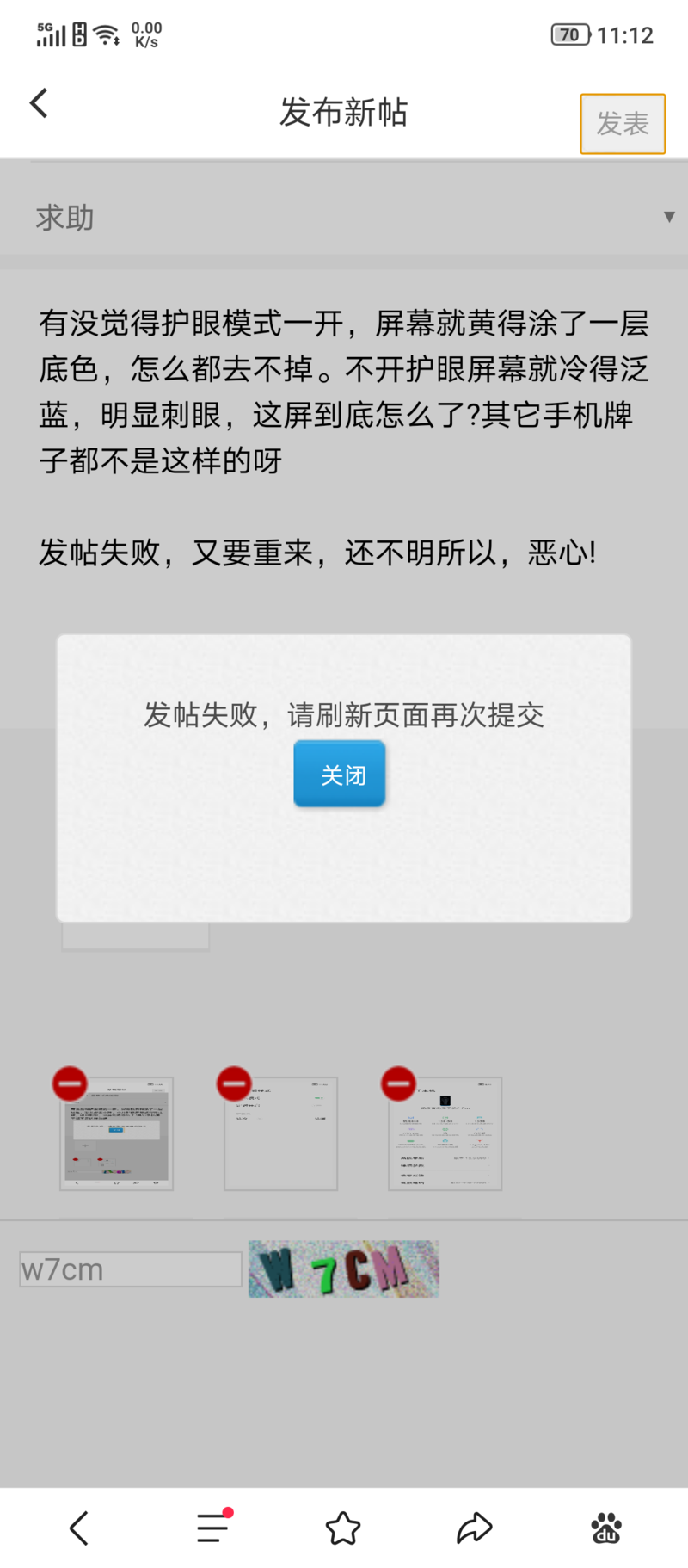Image resolution: width=688 pixels, height=1568 pixels.
Task: Tap the 发表 button to submit the post
Action: pyautogui.click(x=623, y=124)
